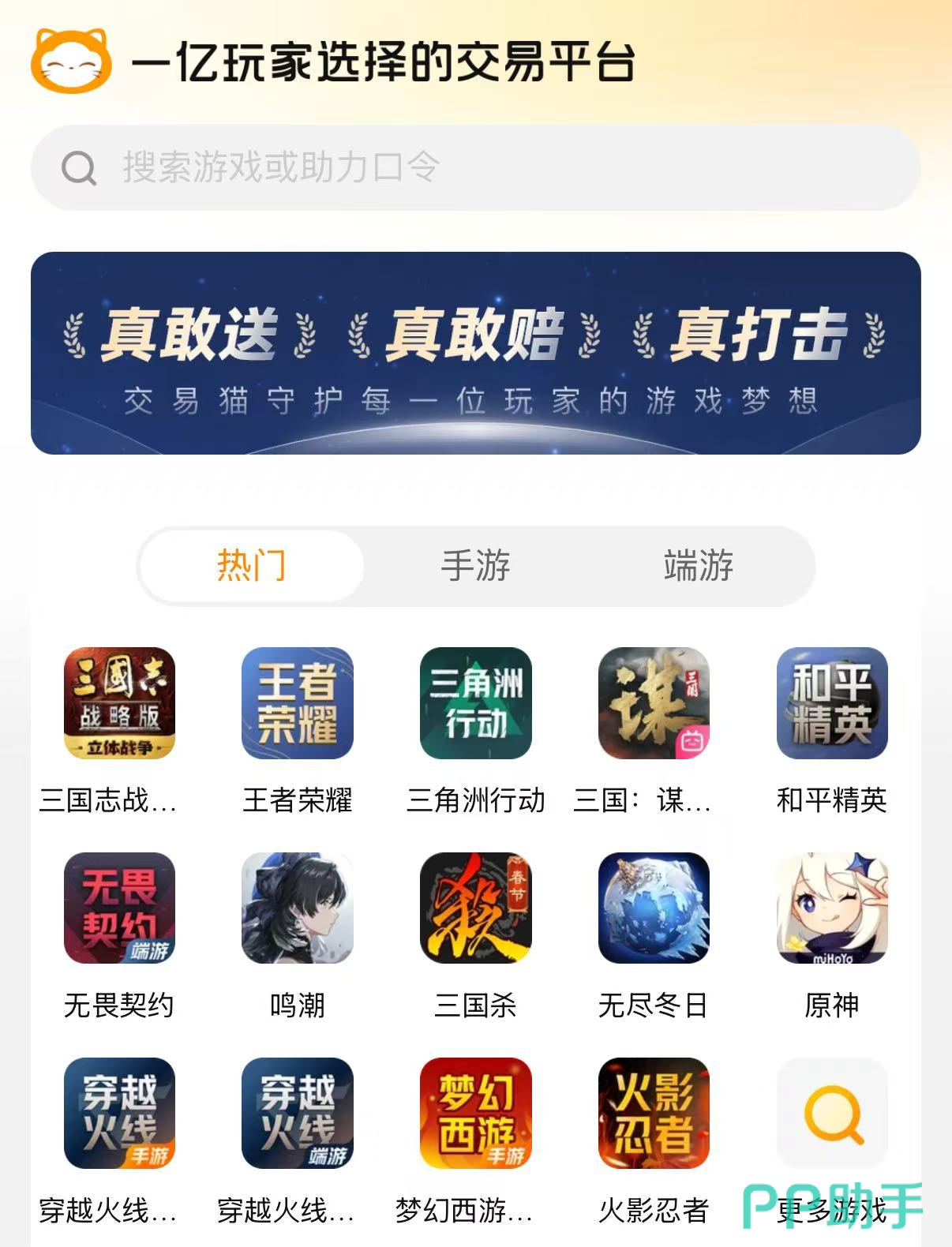Switch to the 端游 tab
The image size is (952, 1247).
tap(699, 566)
